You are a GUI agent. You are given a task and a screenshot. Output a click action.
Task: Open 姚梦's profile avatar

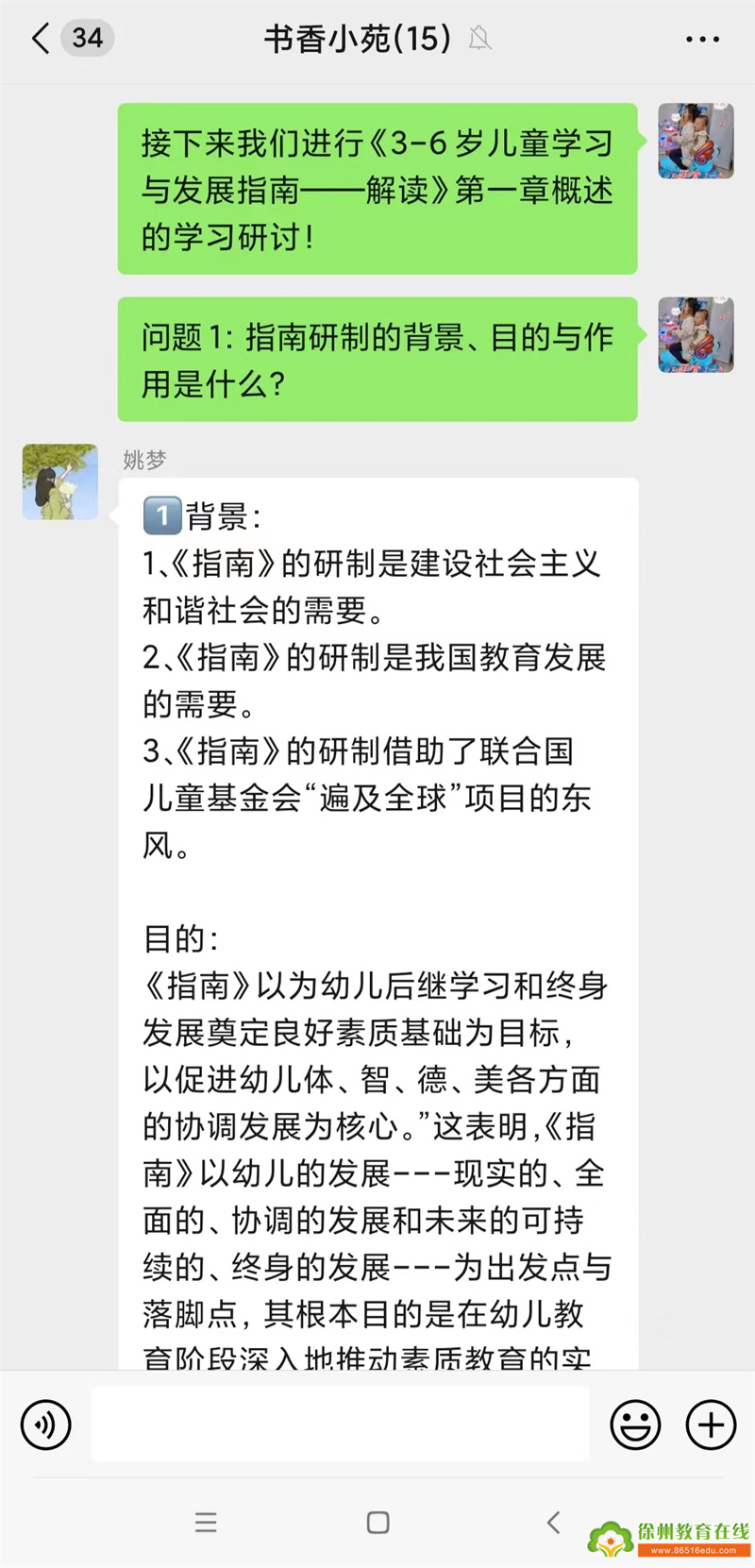[x=60, y=482]
